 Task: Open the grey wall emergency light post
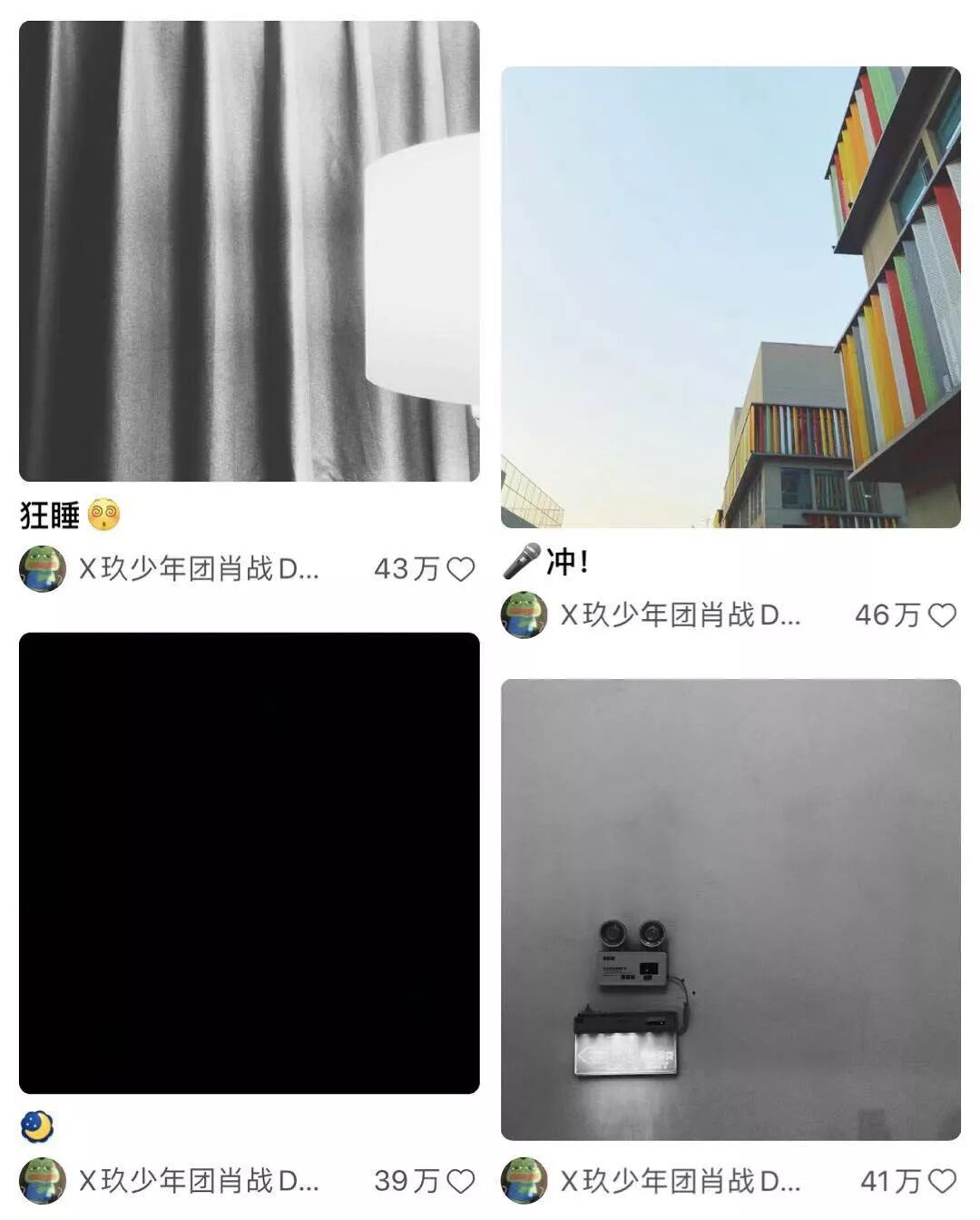click(x=730, y=910)
